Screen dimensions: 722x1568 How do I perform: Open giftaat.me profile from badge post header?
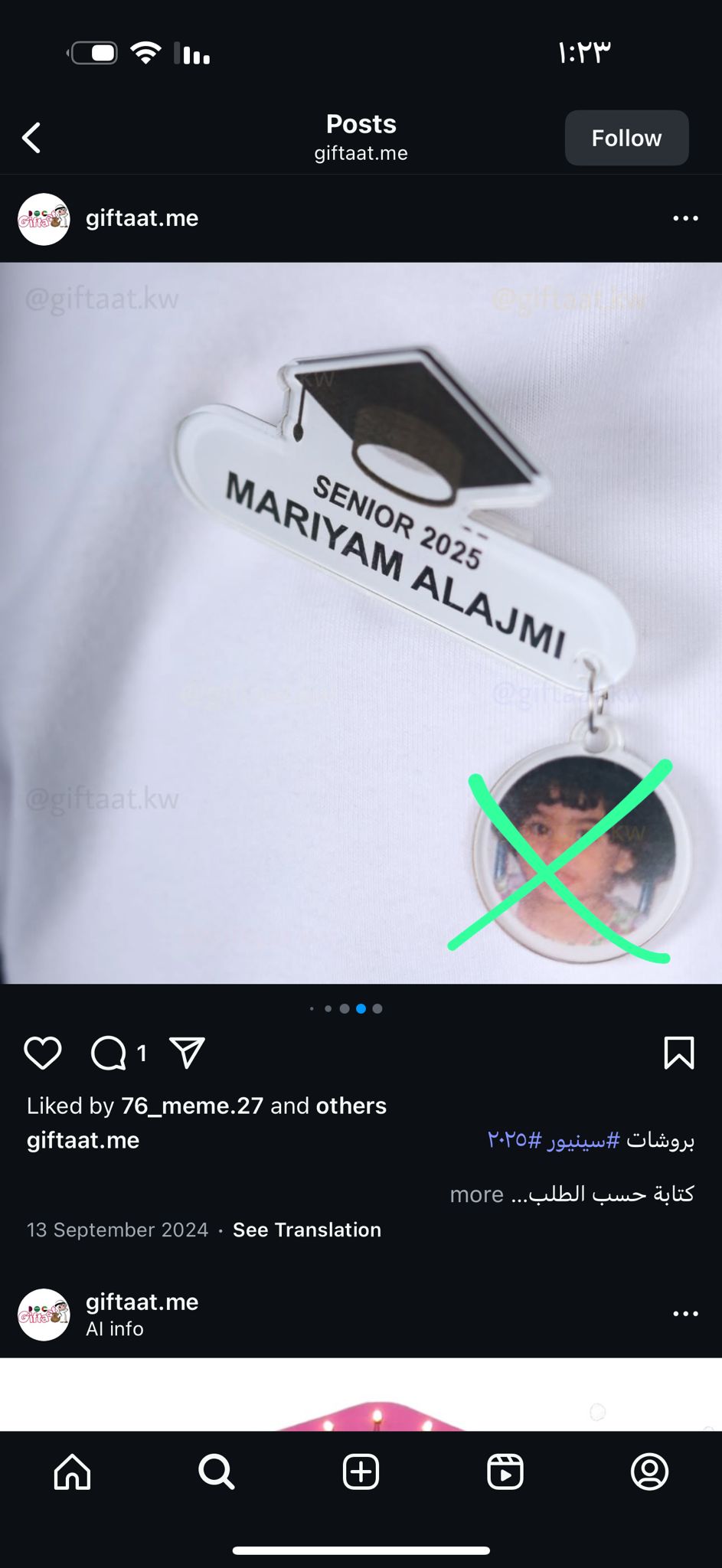(x=142, y=218)
